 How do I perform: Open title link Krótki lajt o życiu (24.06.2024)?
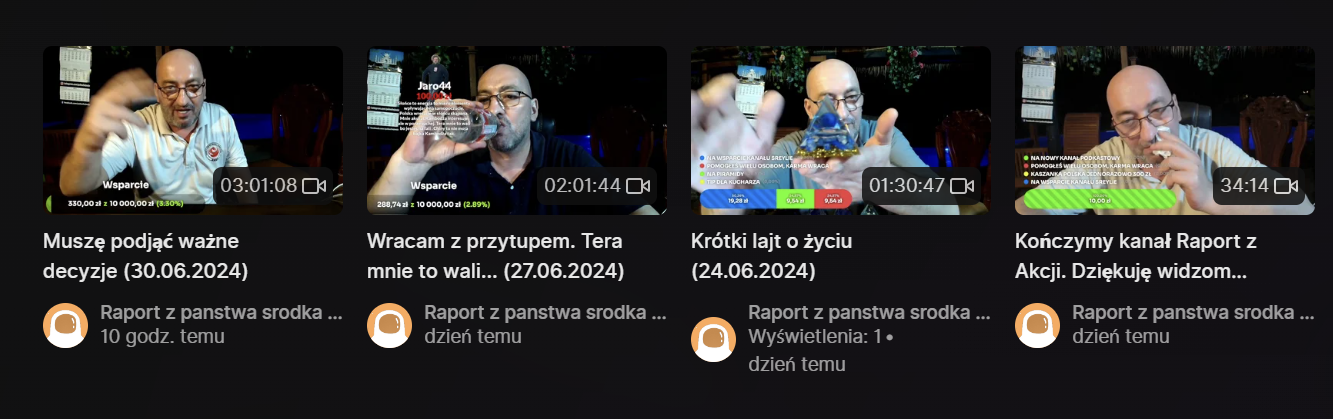[772, 256]
